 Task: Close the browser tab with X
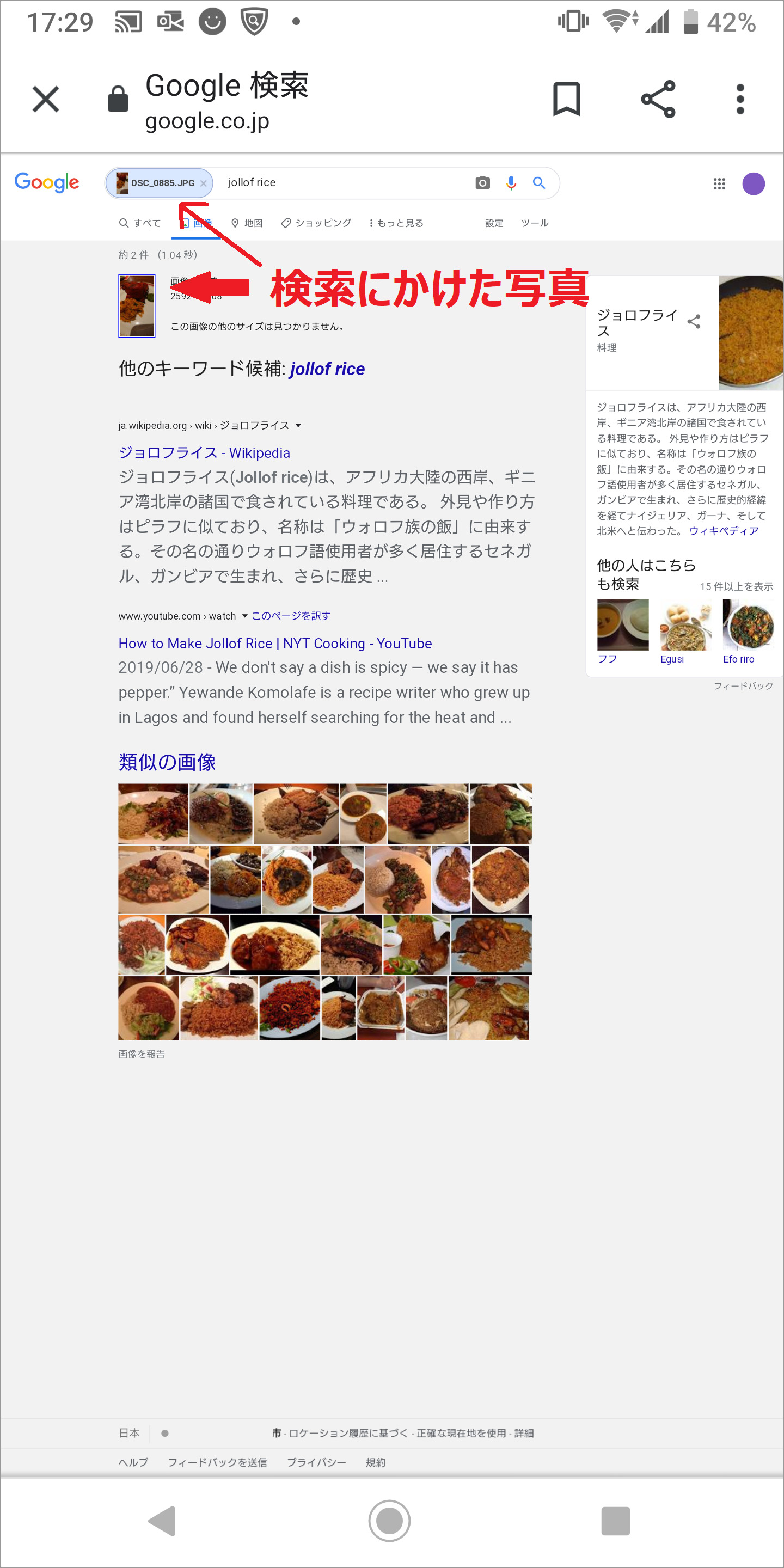(x=46, y=99)
